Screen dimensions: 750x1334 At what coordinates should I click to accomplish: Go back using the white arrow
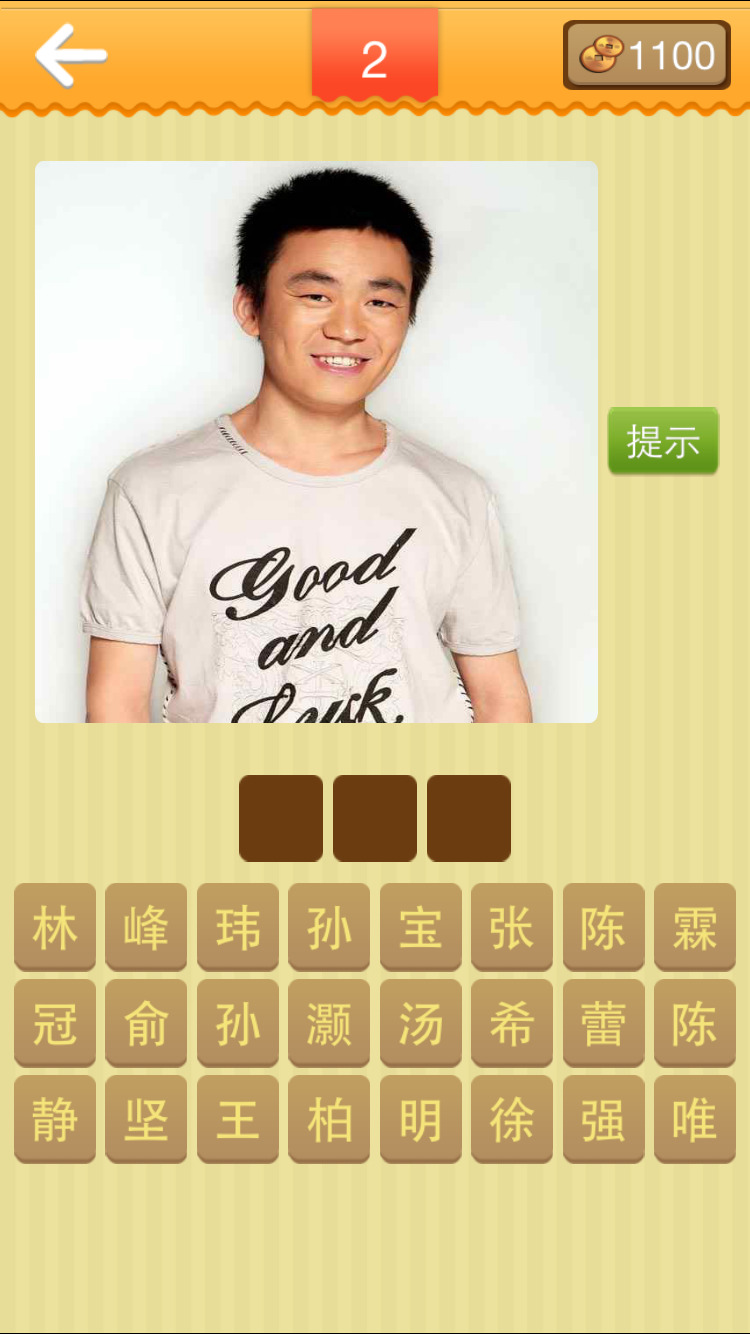tap(71, 56)
